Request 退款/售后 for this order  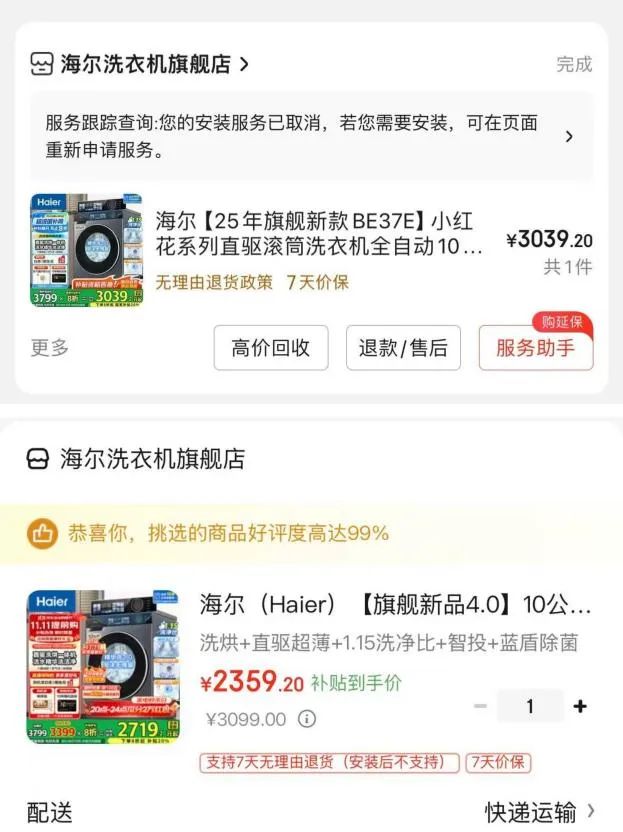point(403,348)
